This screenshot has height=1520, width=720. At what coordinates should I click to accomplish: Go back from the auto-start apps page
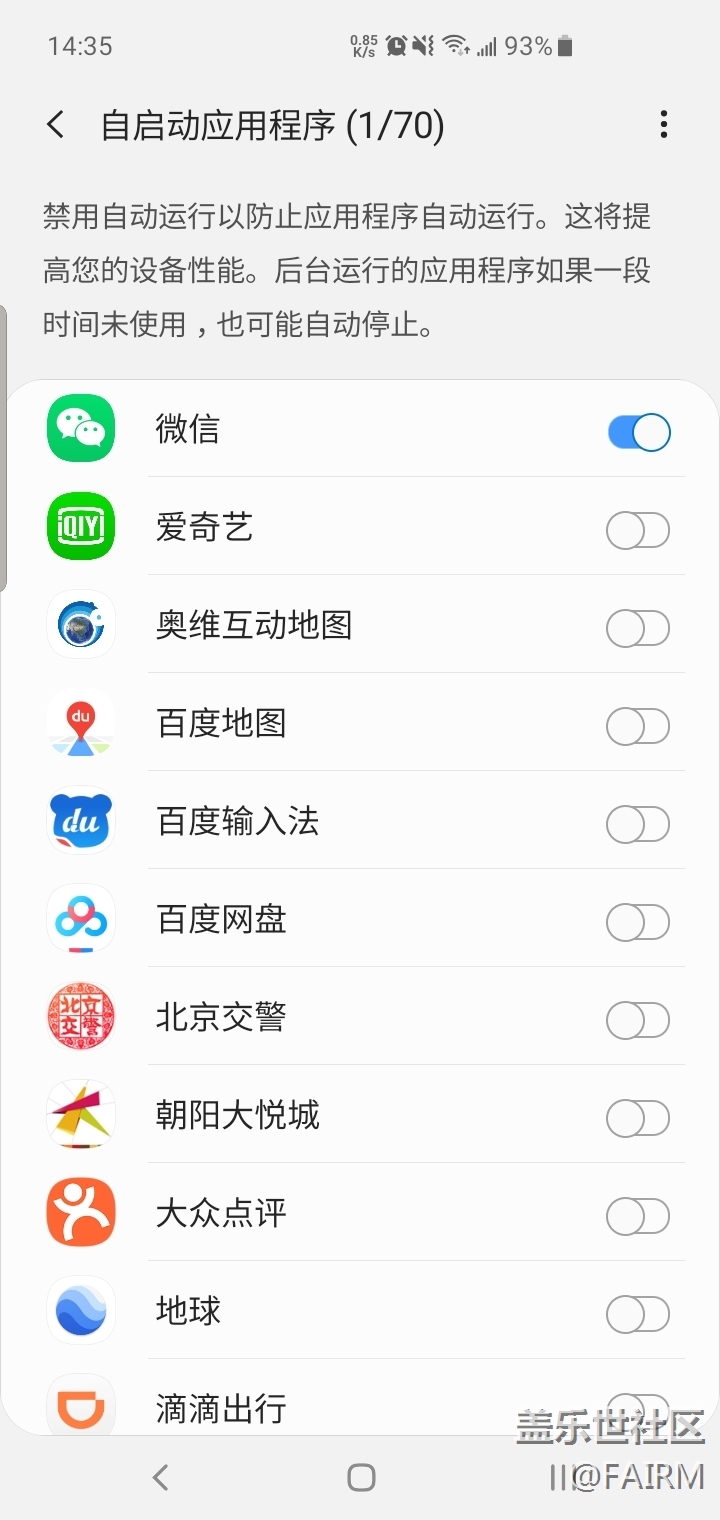(56, 125)
